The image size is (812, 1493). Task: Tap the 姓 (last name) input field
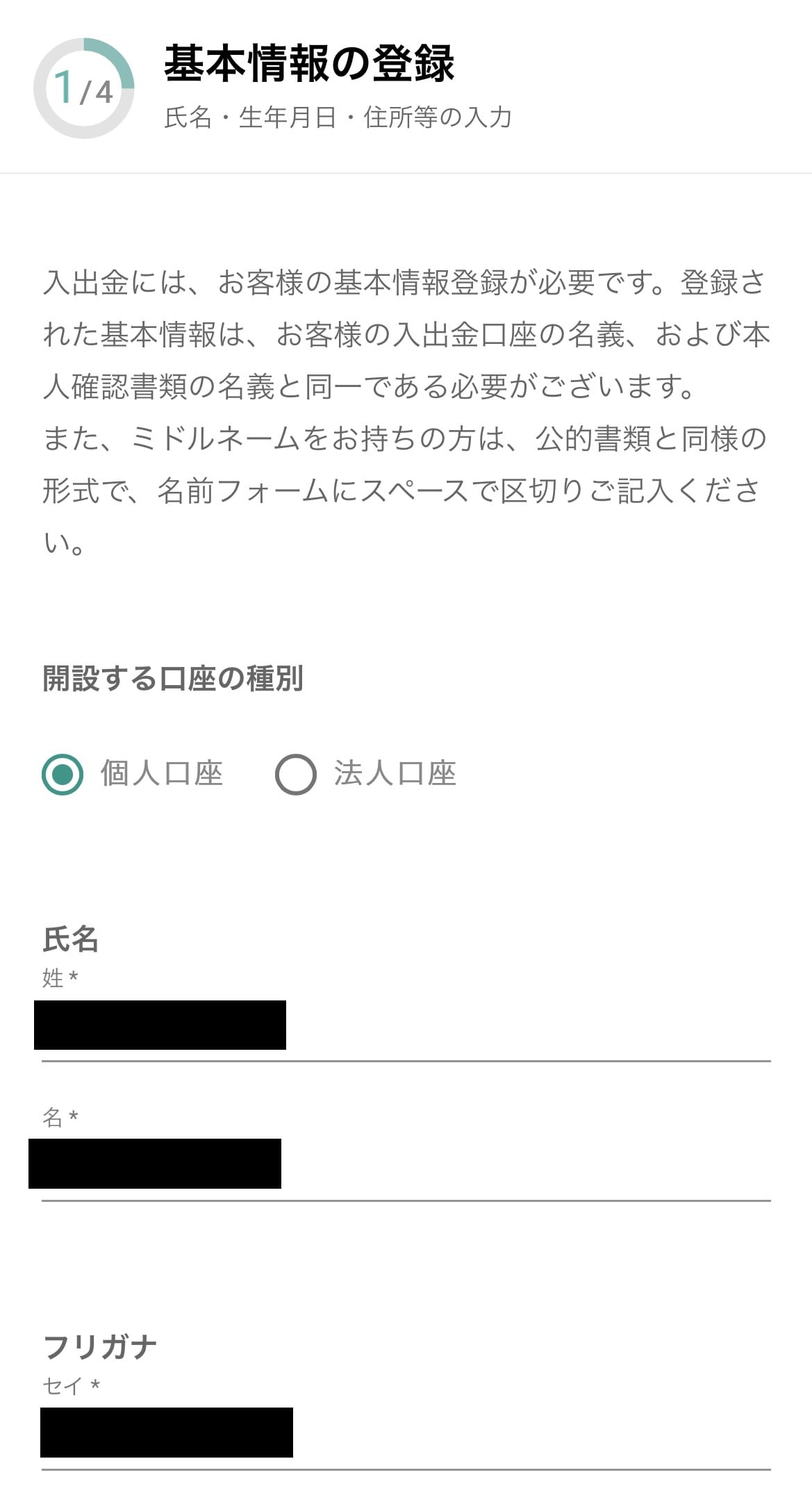coord(406,1025)
